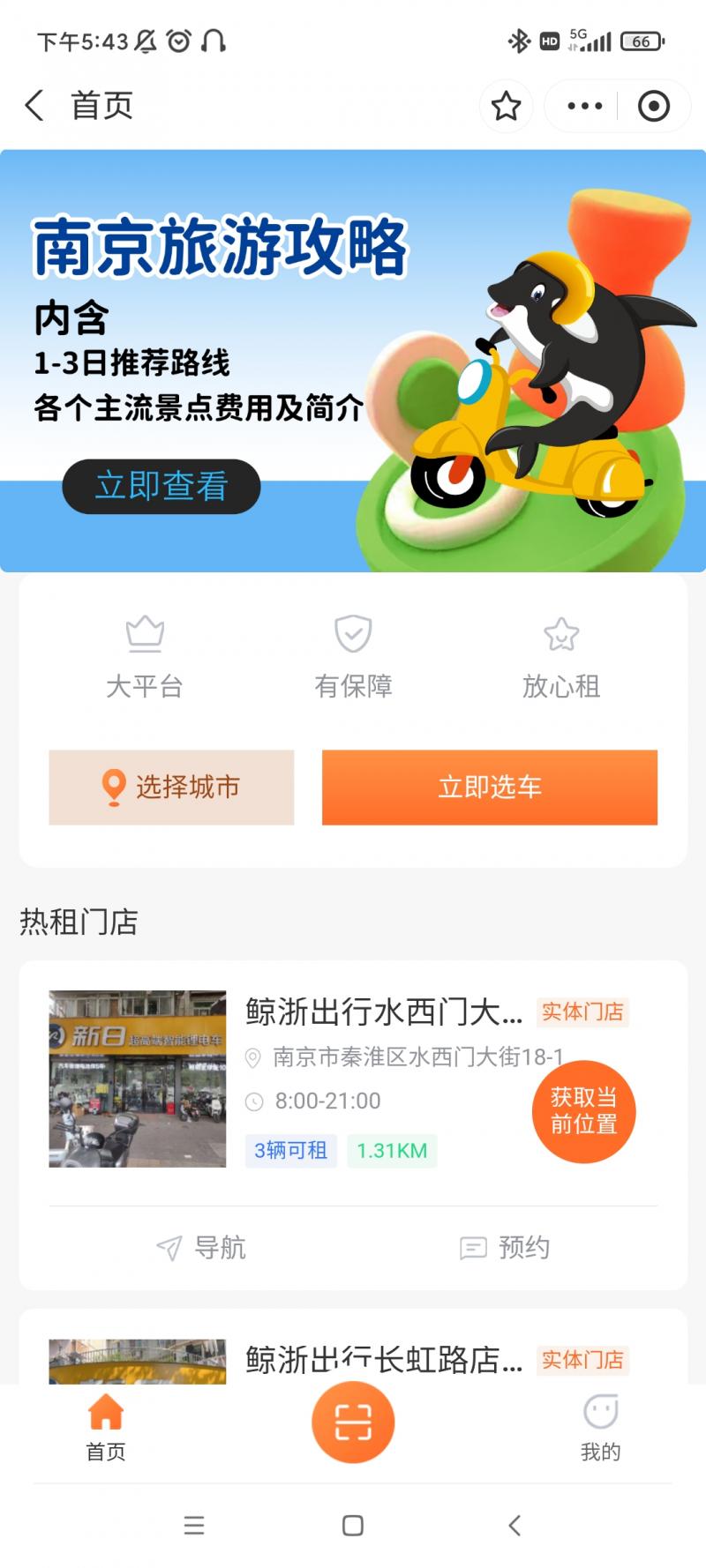Screen dimensions: 706x1568
Task: Open recent apps from the navigation bar
Action: pos(194,1526)
